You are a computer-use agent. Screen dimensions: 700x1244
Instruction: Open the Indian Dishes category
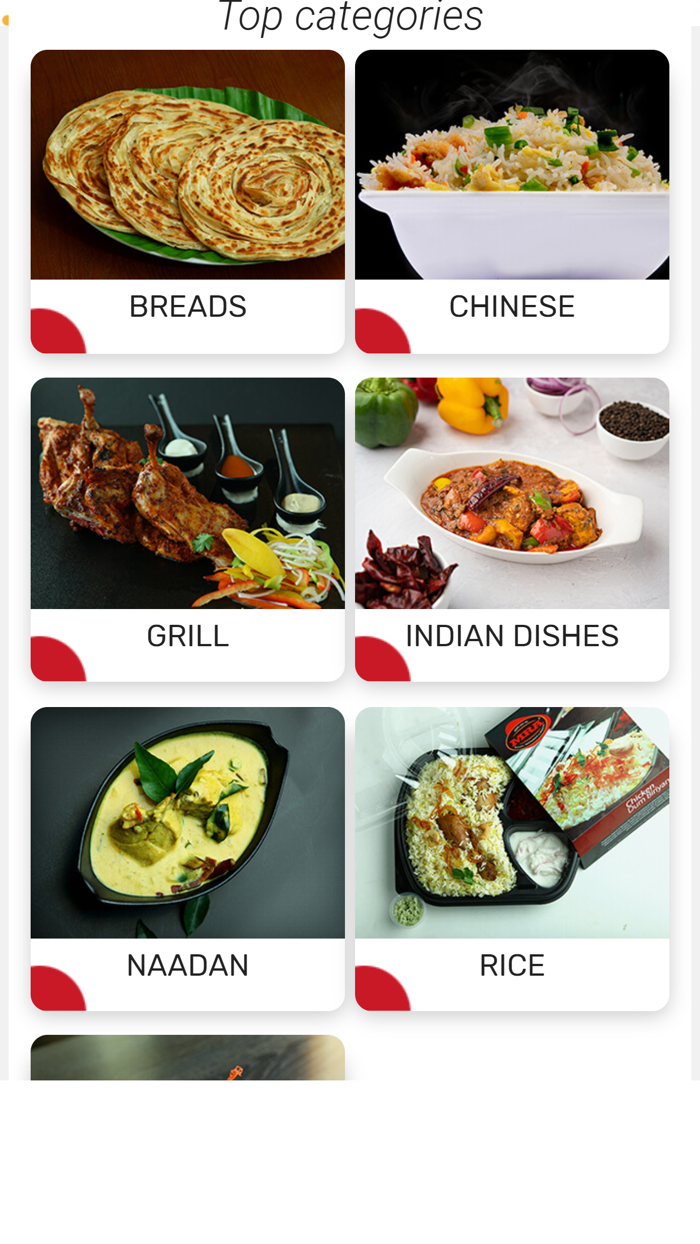click(512, 529)
